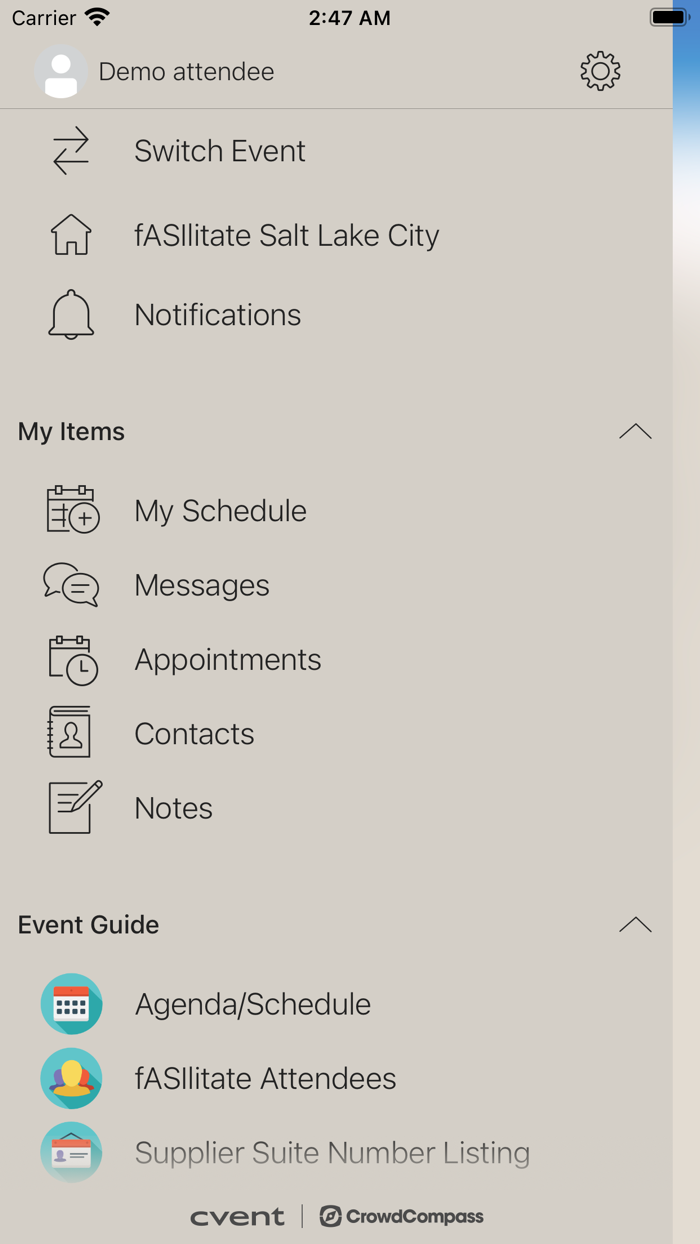View Appointments
The width and height of the screenshot is (700, 1244).
(x=227, y=660)
